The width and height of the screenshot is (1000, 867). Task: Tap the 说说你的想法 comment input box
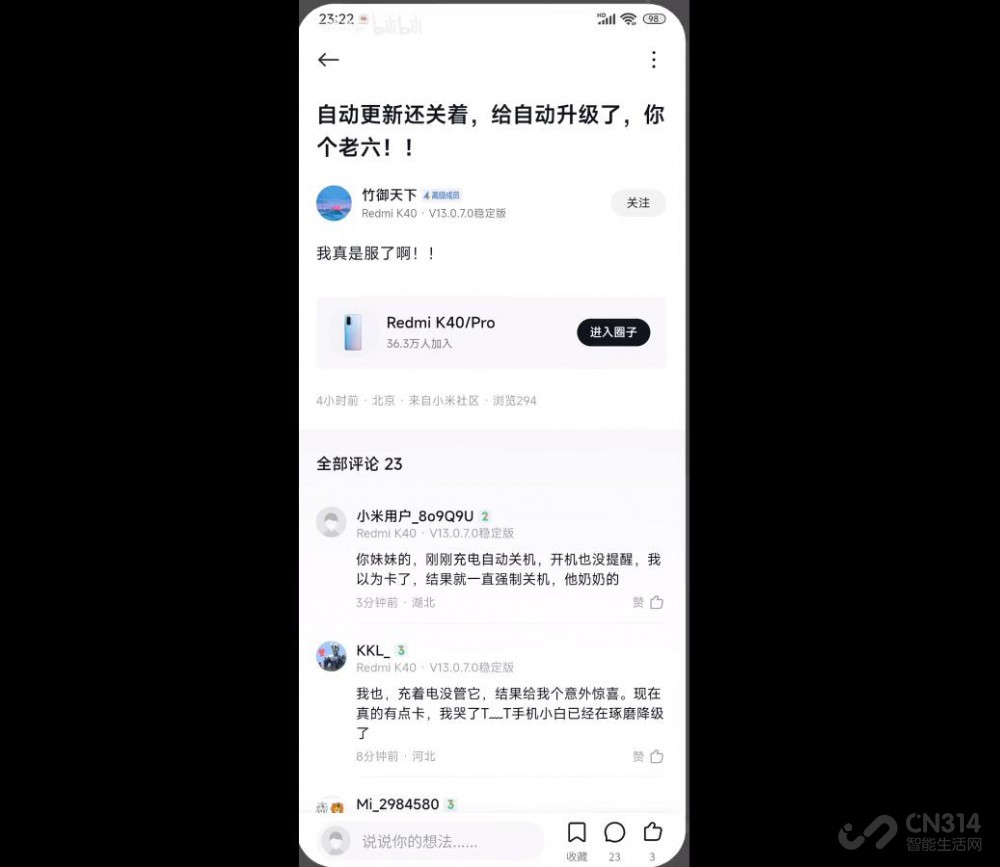coord(430,841)
